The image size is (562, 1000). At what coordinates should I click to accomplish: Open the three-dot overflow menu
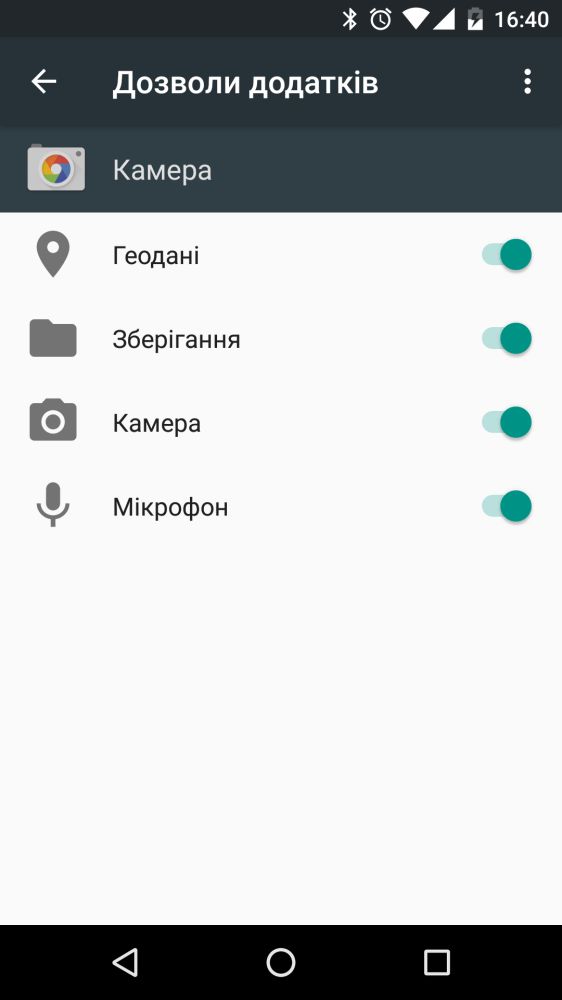tap(527, 82)
